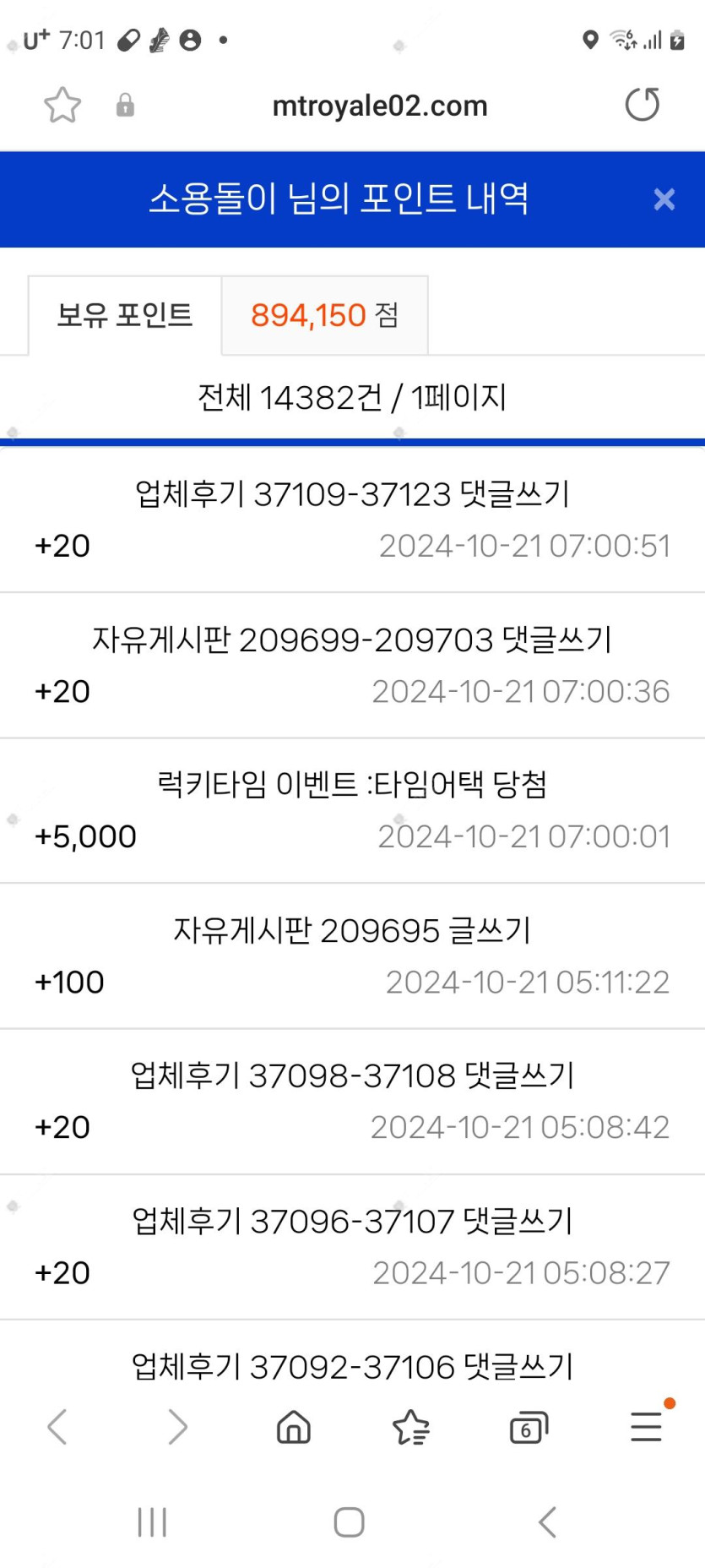The height and width of the screenshot is (1568, 705).
Task: View site security lock info
Action: pos(125,106)
